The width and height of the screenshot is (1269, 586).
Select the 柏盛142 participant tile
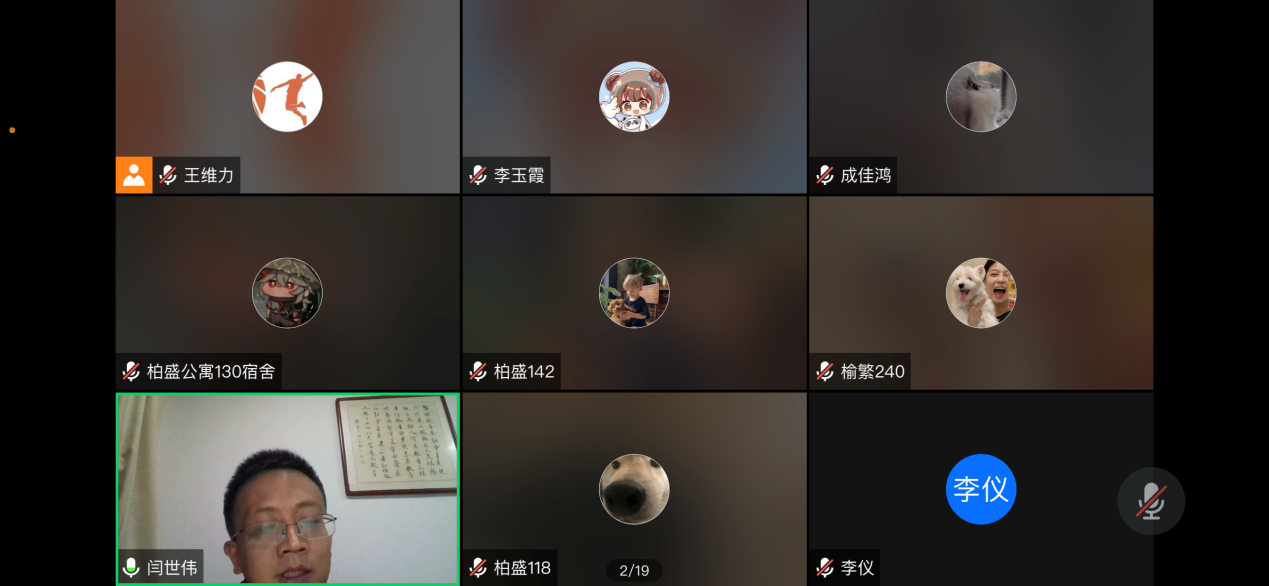coord(634,292)
